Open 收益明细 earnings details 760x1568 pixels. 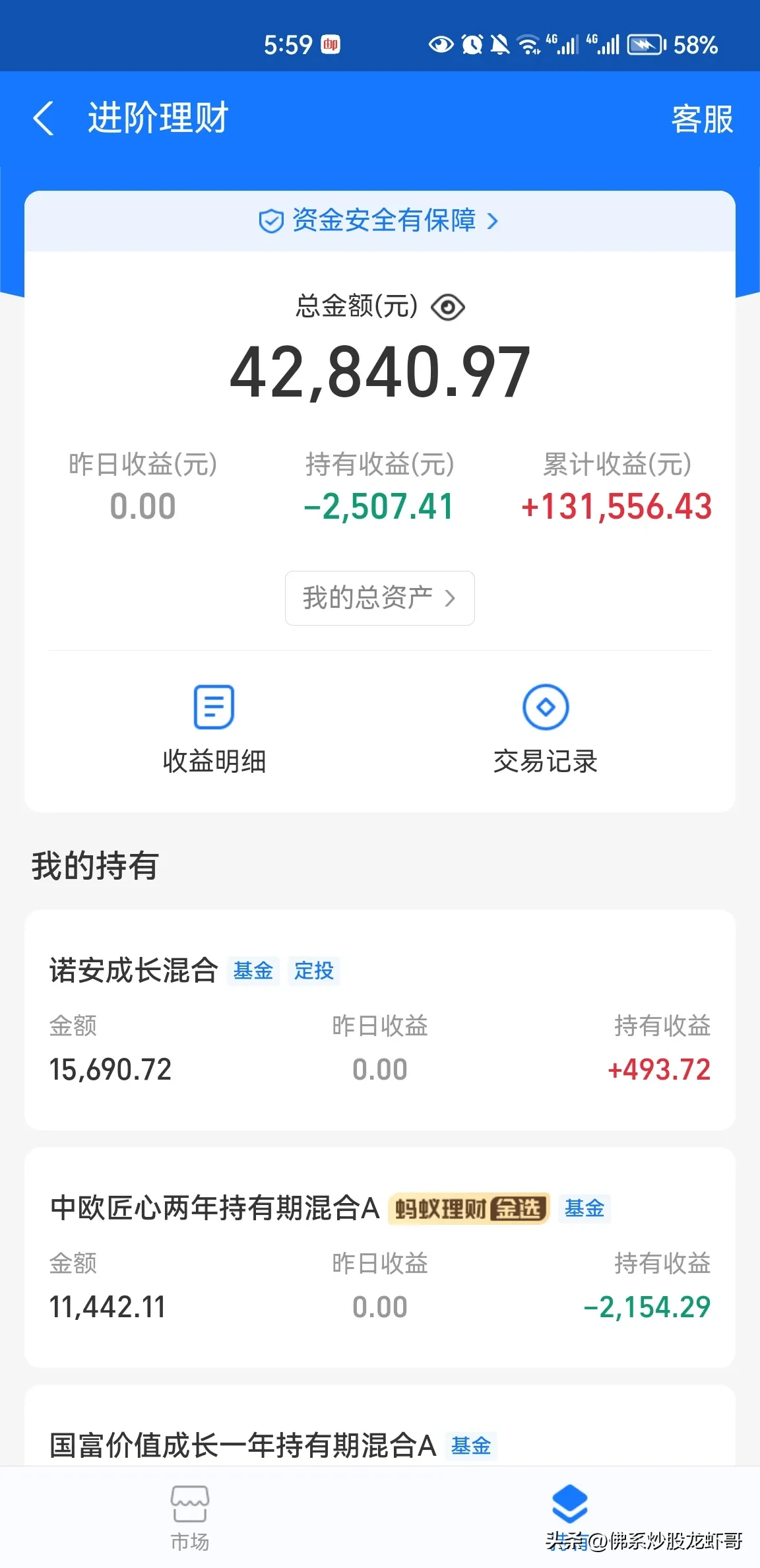click(214, 729)
